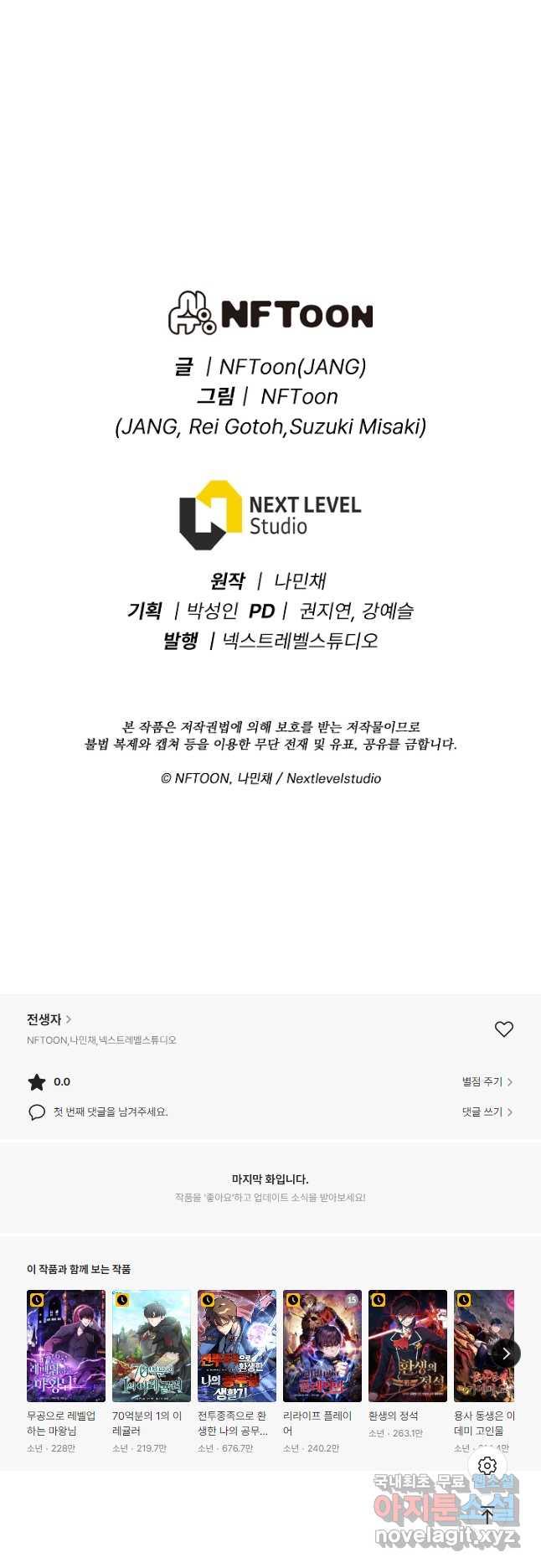The image size is (541, 1568).
Task: Open 전투종족으로 환생한 나의 공무원 생활기
Action: [237, 1346]
